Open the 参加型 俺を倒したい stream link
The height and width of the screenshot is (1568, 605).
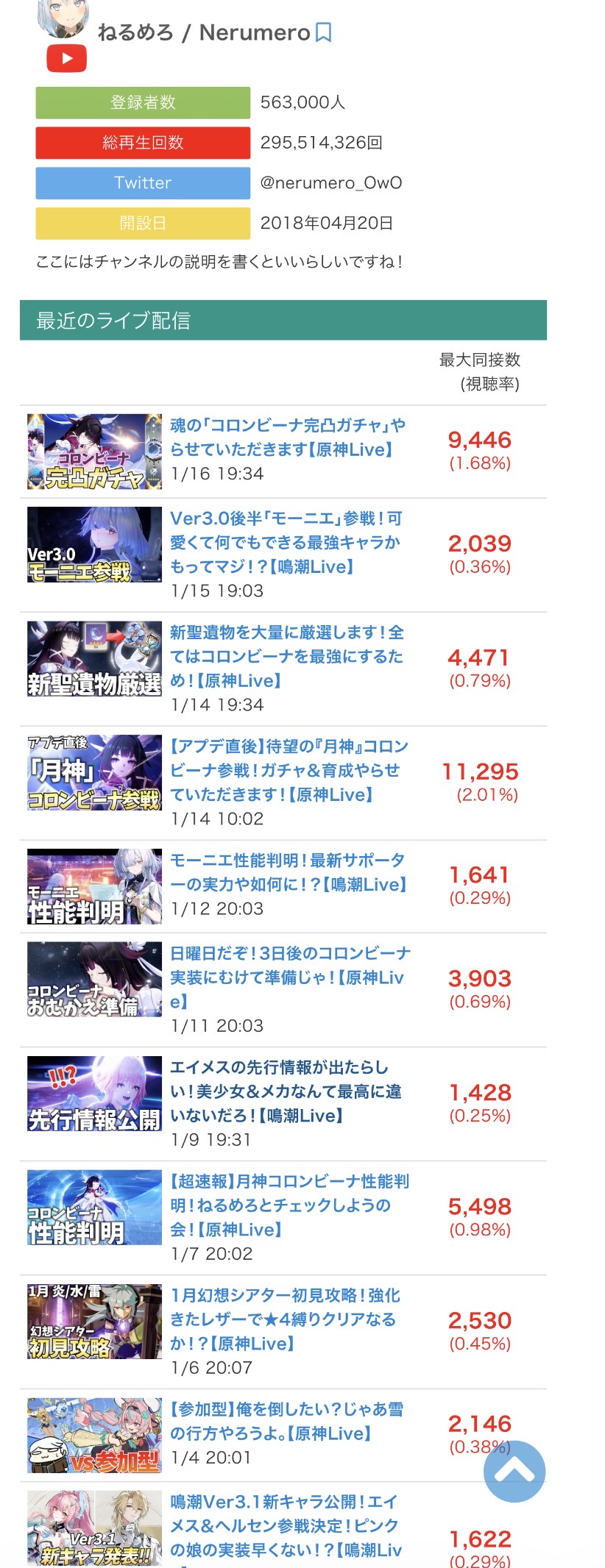tap(286, 1421)
